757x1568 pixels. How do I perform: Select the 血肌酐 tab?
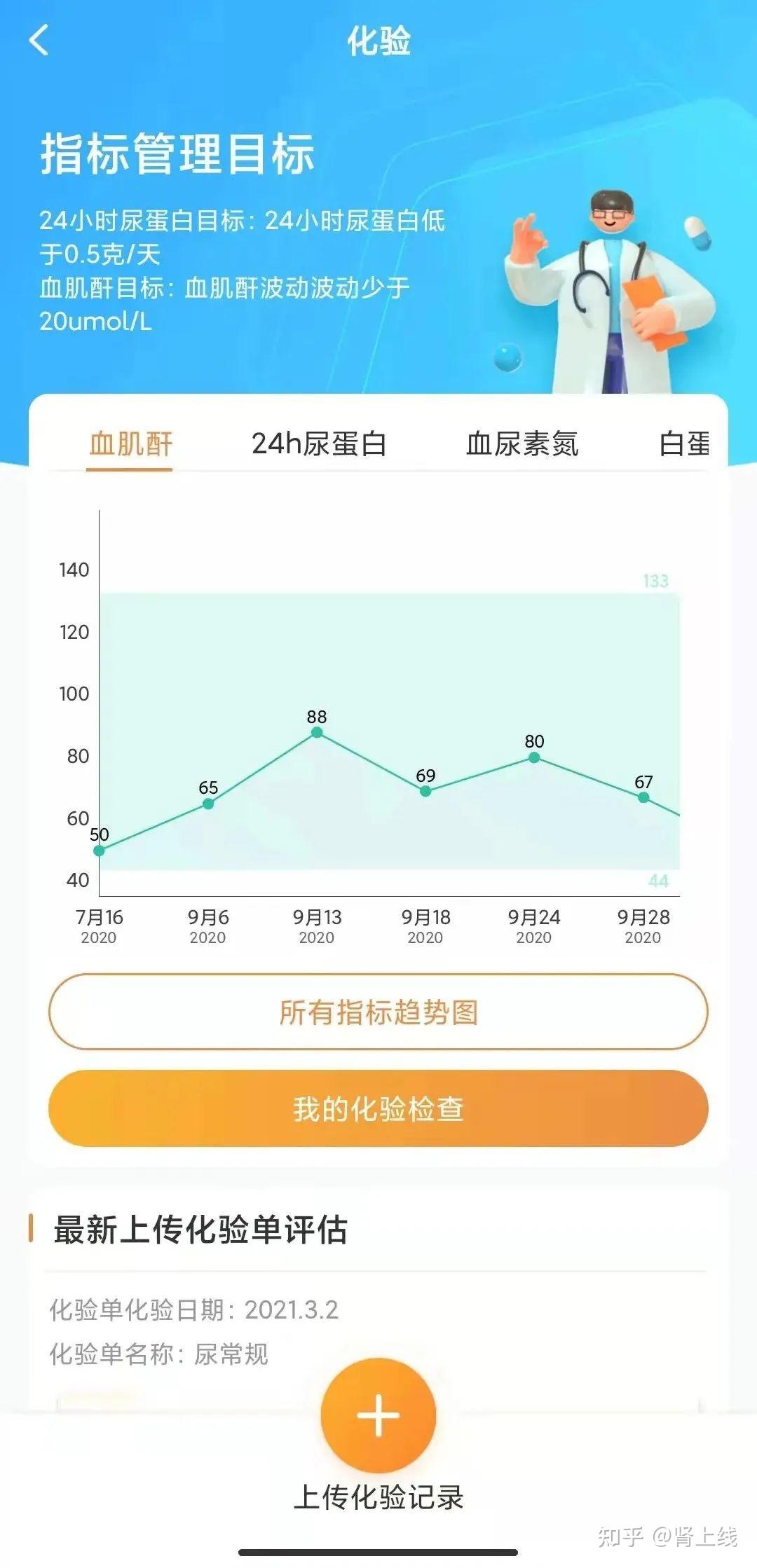coord(130,443)
